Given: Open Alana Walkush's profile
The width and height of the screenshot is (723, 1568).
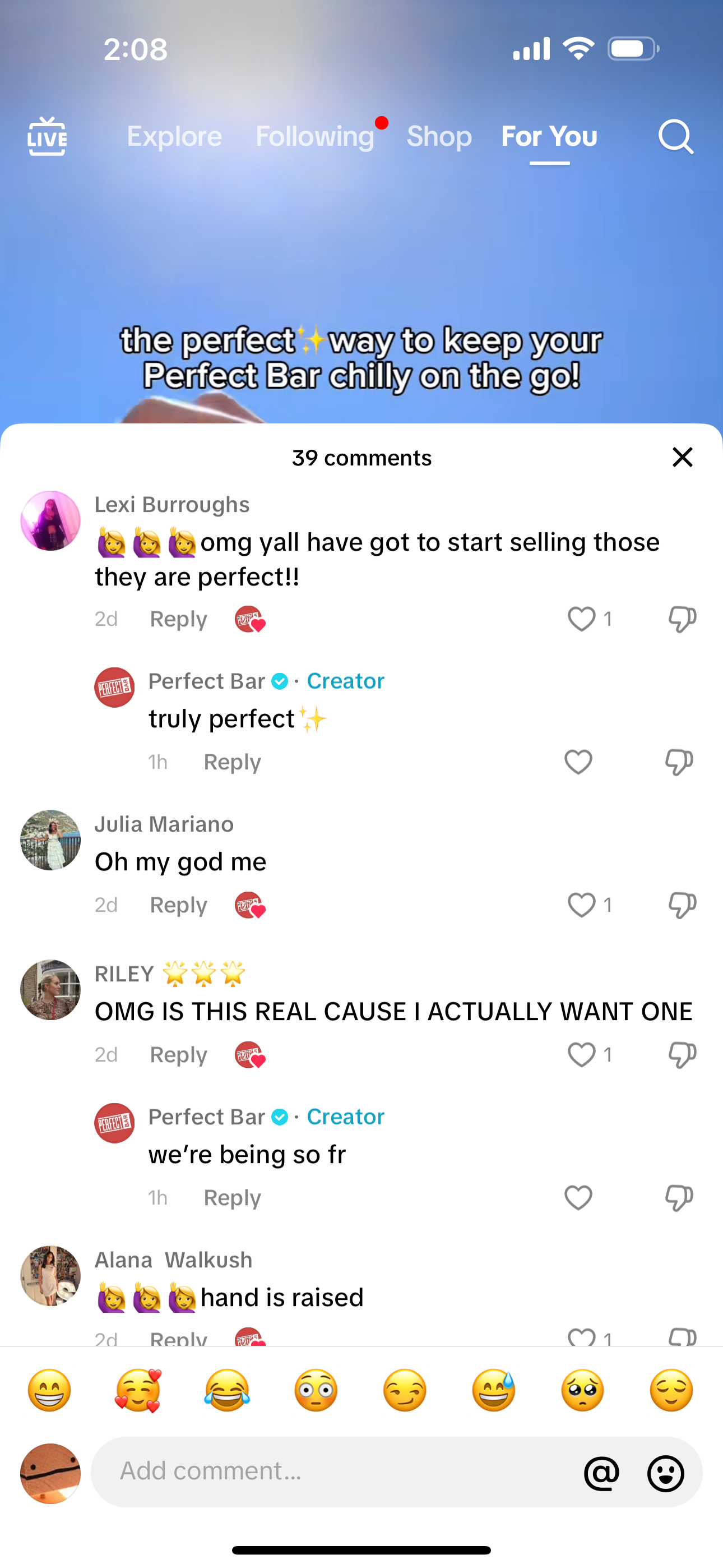Looking at the screenshot, I should (x=50, y=1276).
